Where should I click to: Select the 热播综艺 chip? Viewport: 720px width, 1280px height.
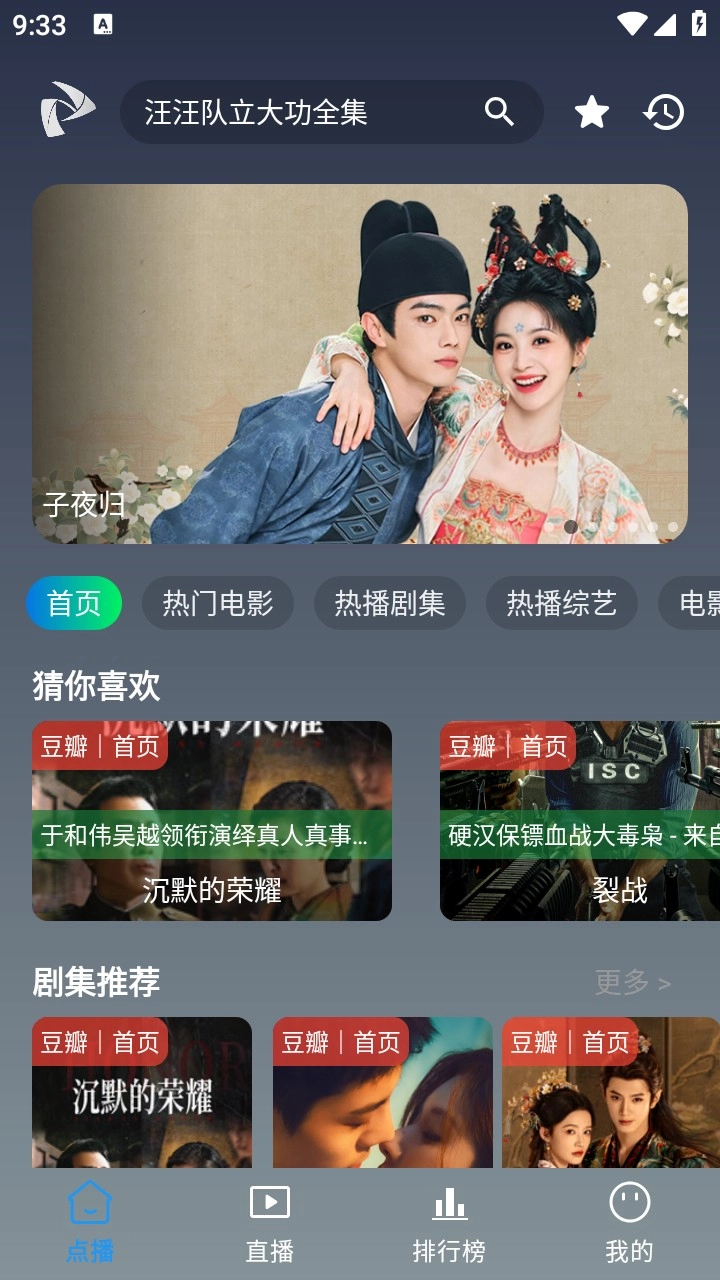tap(562, 603)
